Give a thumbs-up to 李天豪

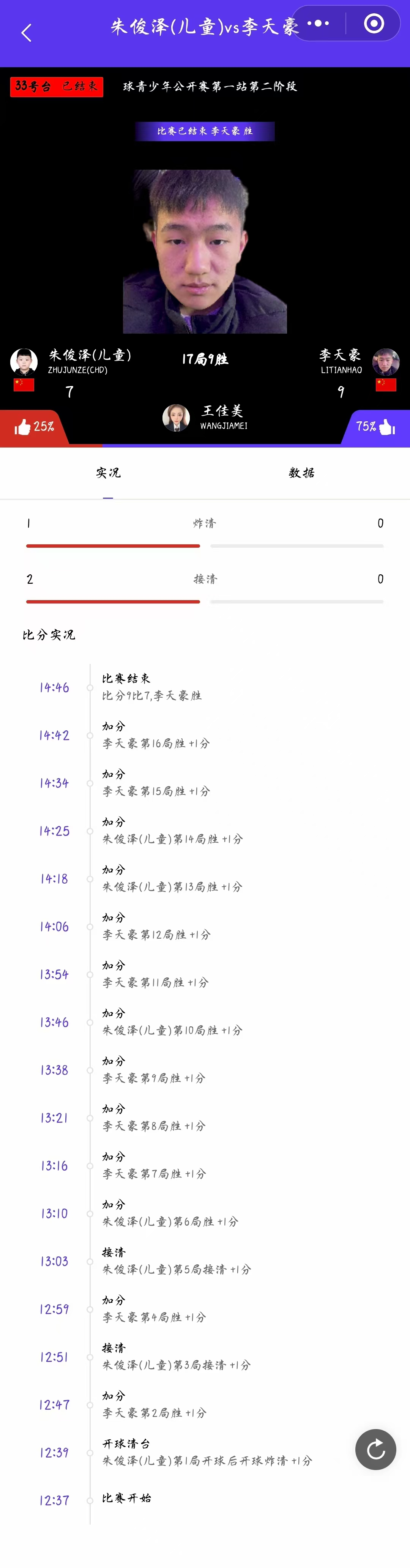(386, 427)
